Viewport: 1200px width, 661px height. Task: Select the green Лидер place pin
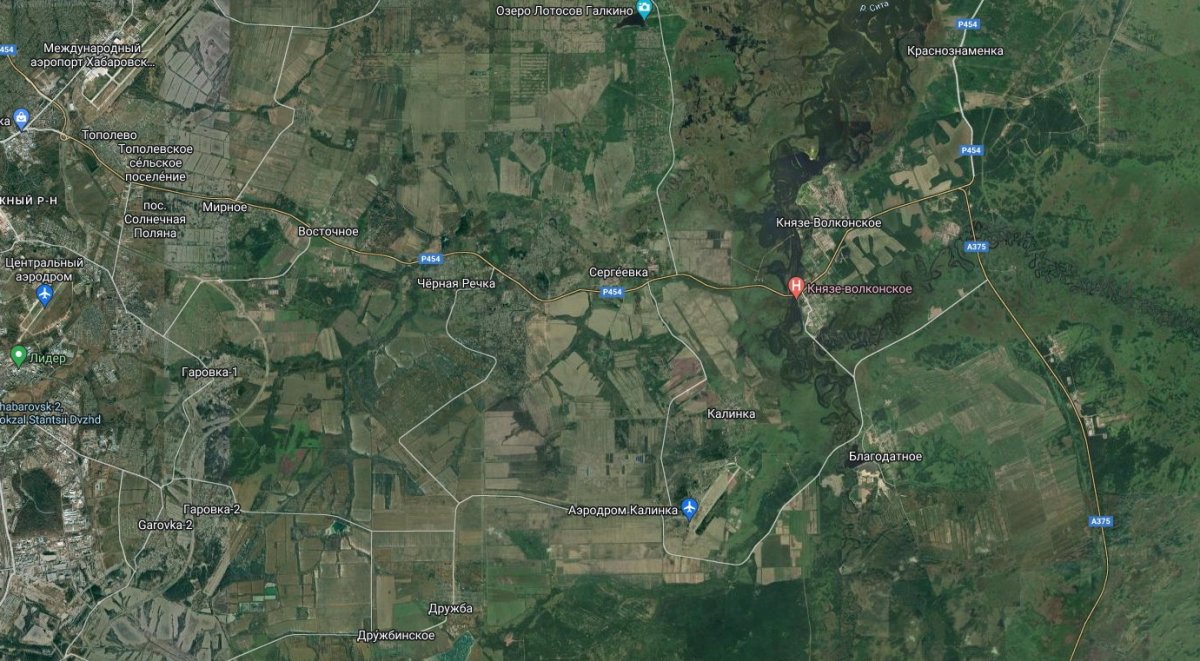pyautogui.click(x=18, y=355)
